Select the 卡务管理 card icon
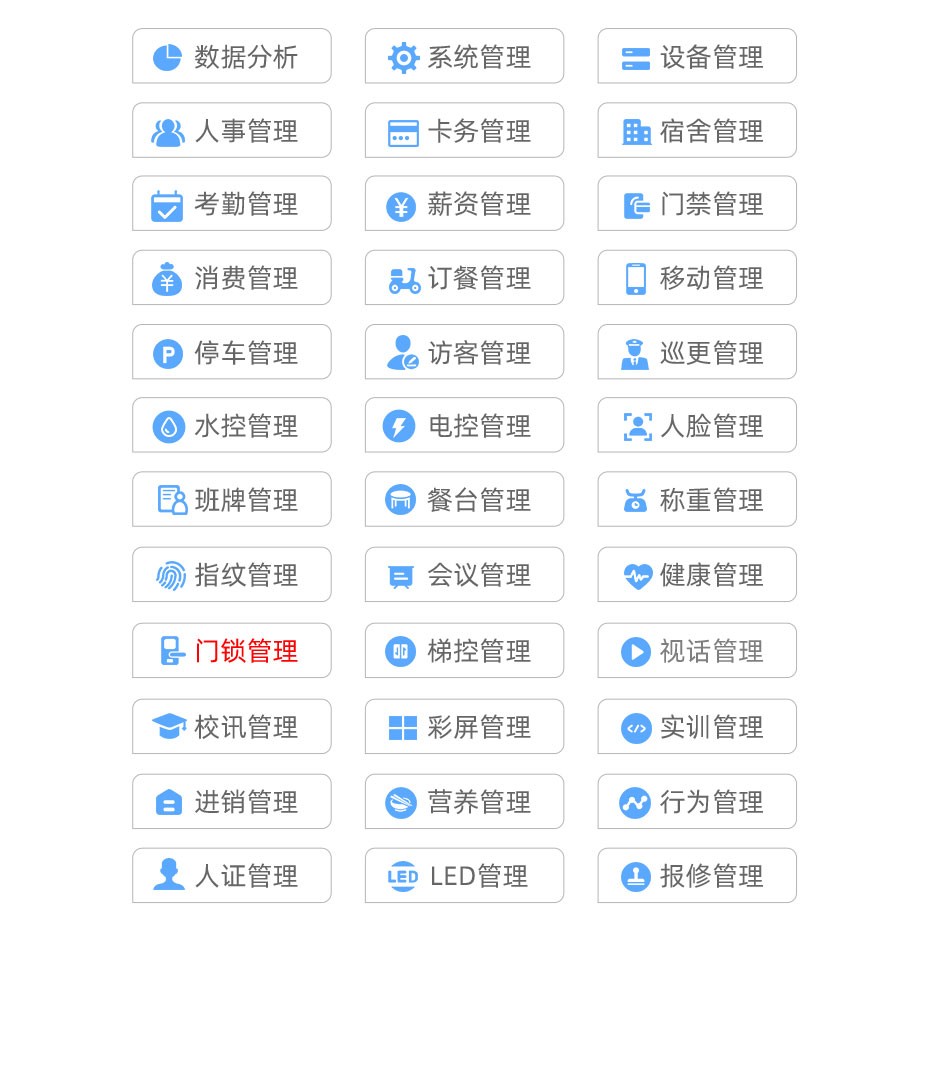 402,130
